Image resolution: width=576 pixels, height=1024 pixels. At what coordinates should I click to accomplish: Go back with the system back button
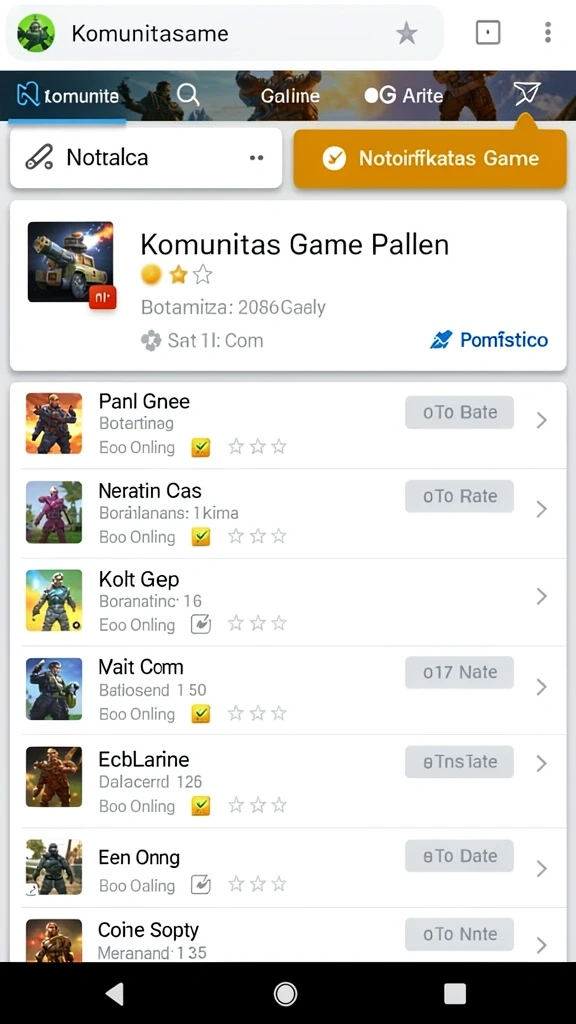[115, 993]
